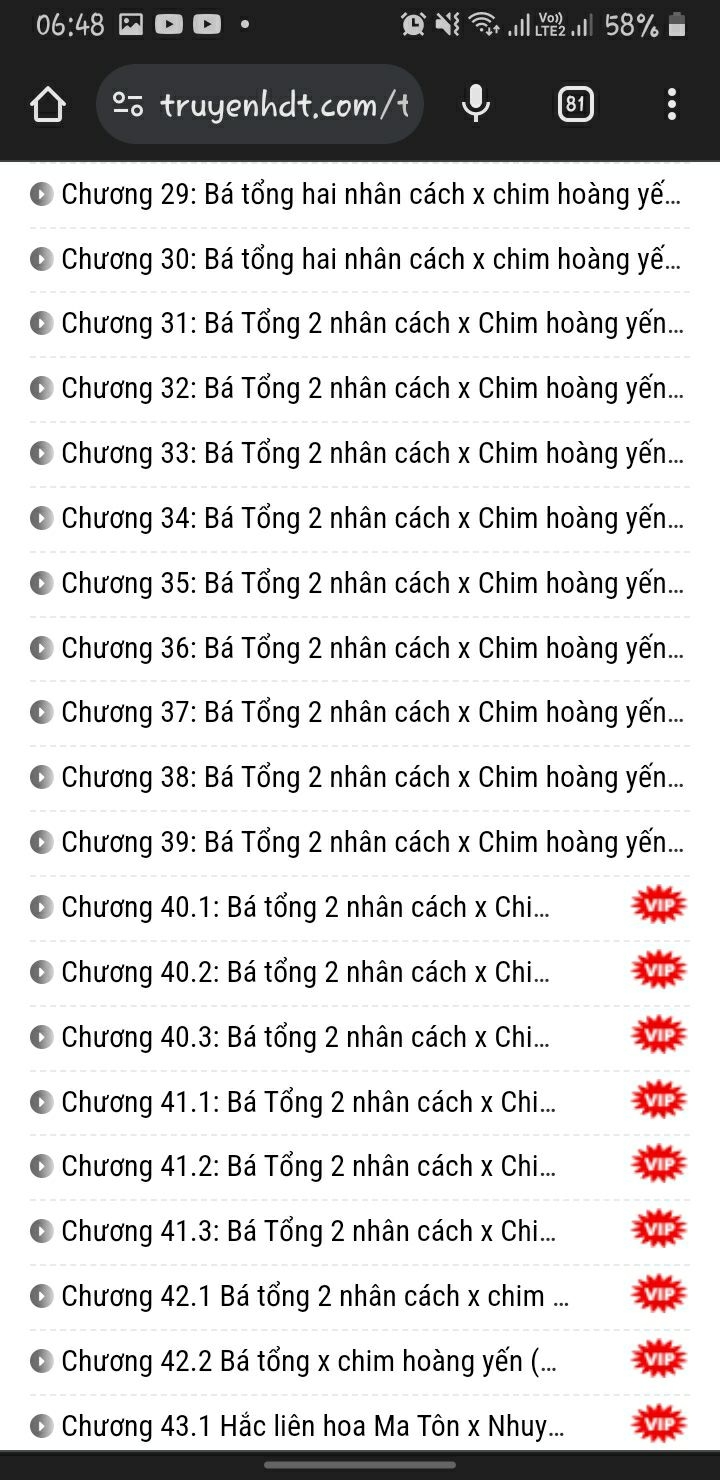Read Chương 30
This screenshot has height=1480, width=720.
(357, 259)
